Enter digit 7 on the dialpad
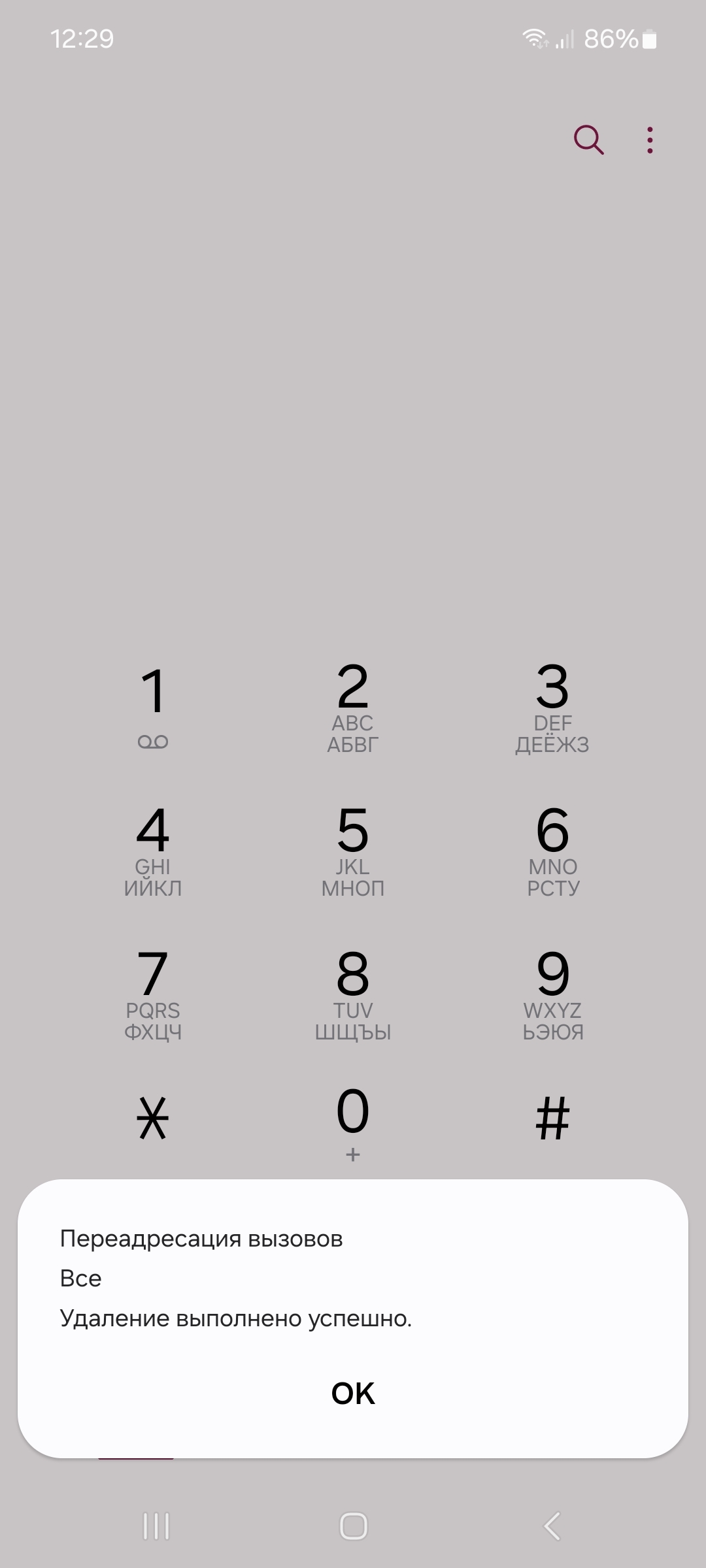 pyautogui.click(x=153, y=993)
